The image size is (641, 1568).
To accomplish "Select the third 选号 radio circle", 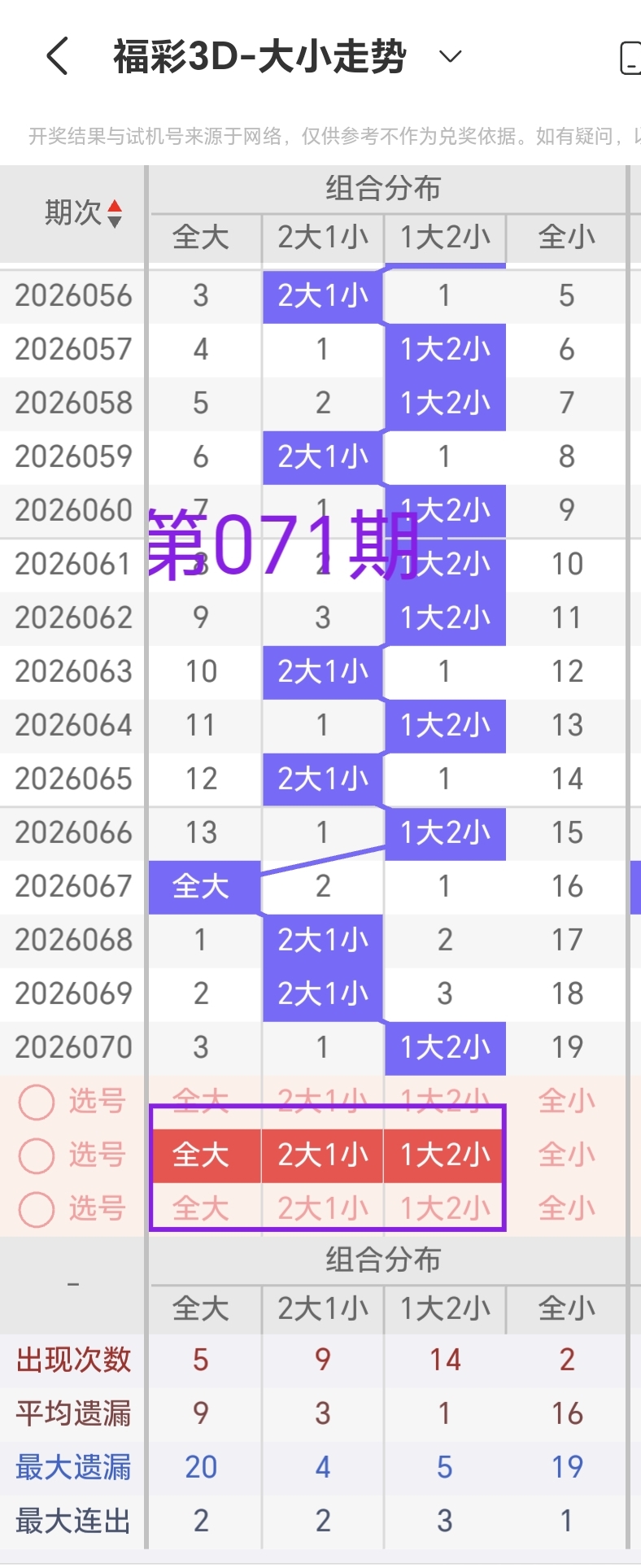I will coord(37,1209).
